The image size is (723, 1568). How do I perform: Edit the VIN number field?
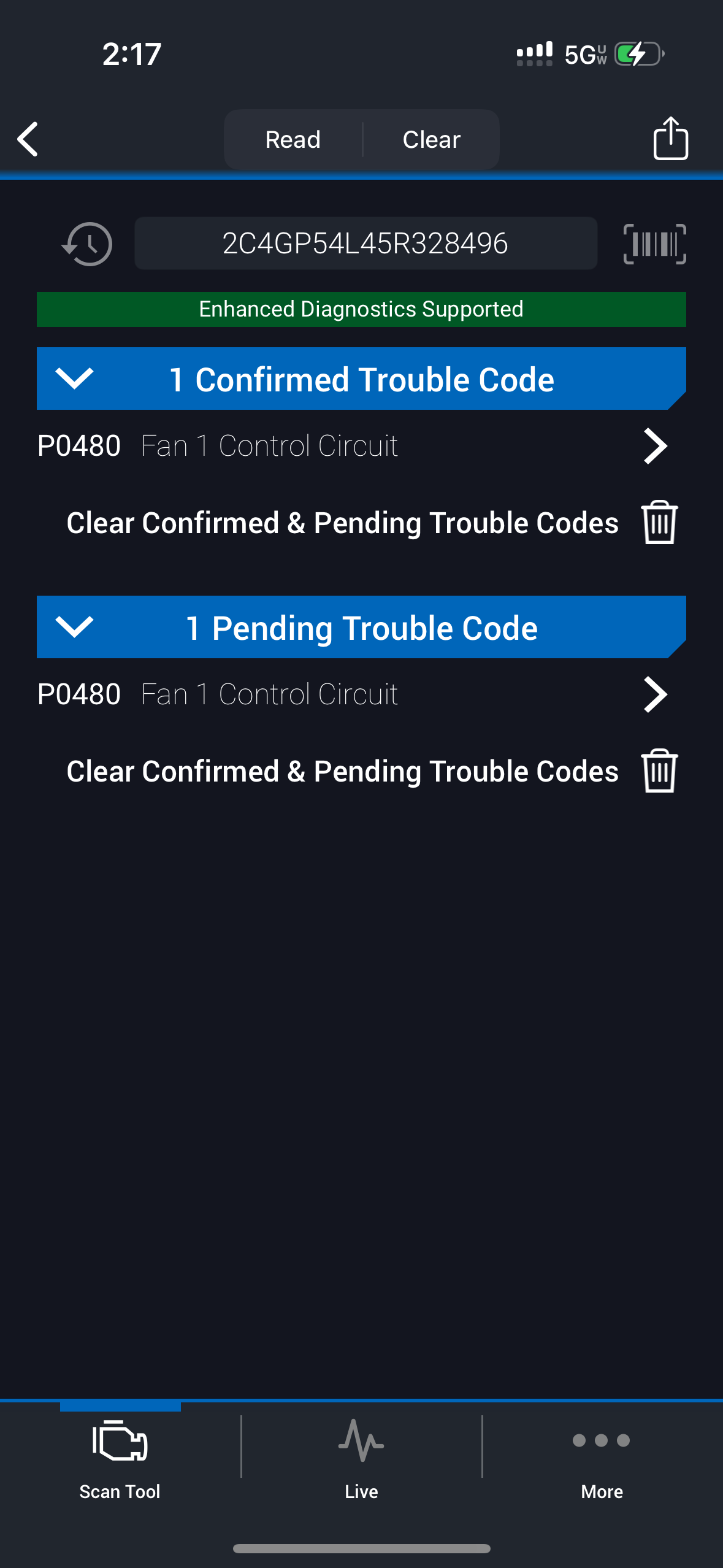coord(365,244)
